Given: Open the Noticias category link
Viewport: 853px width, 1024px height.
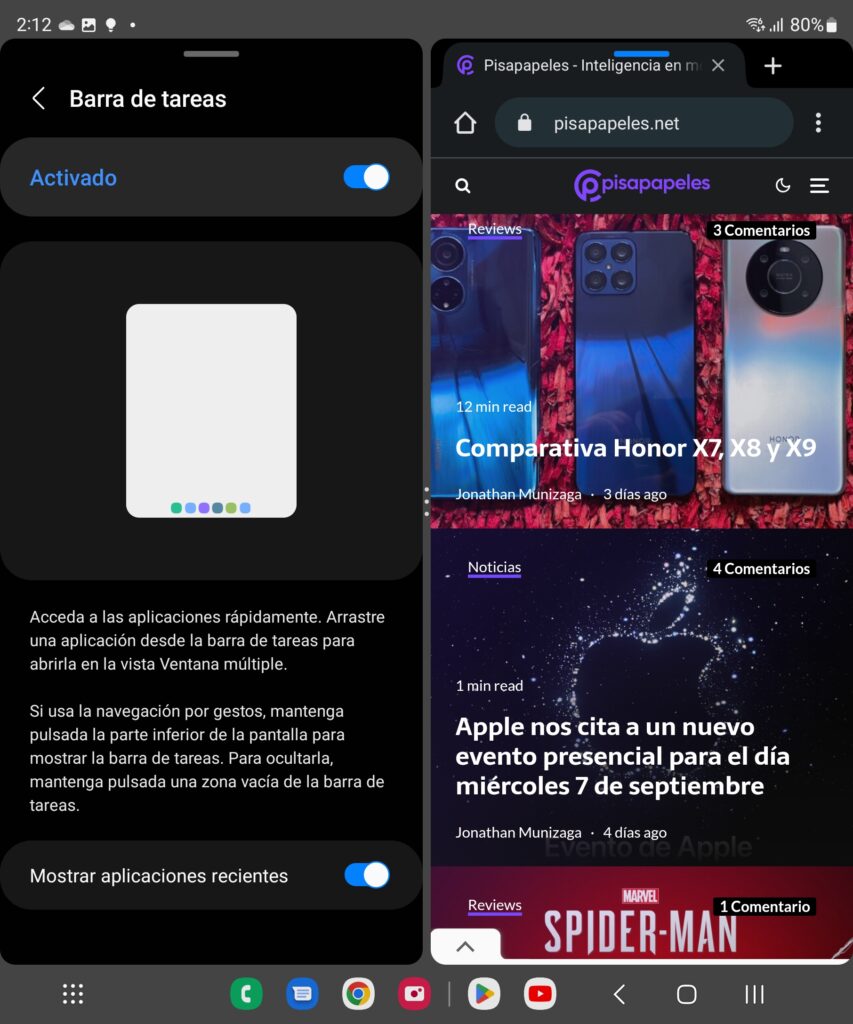Looking at the screenshot, I should (x=494, y=568).
